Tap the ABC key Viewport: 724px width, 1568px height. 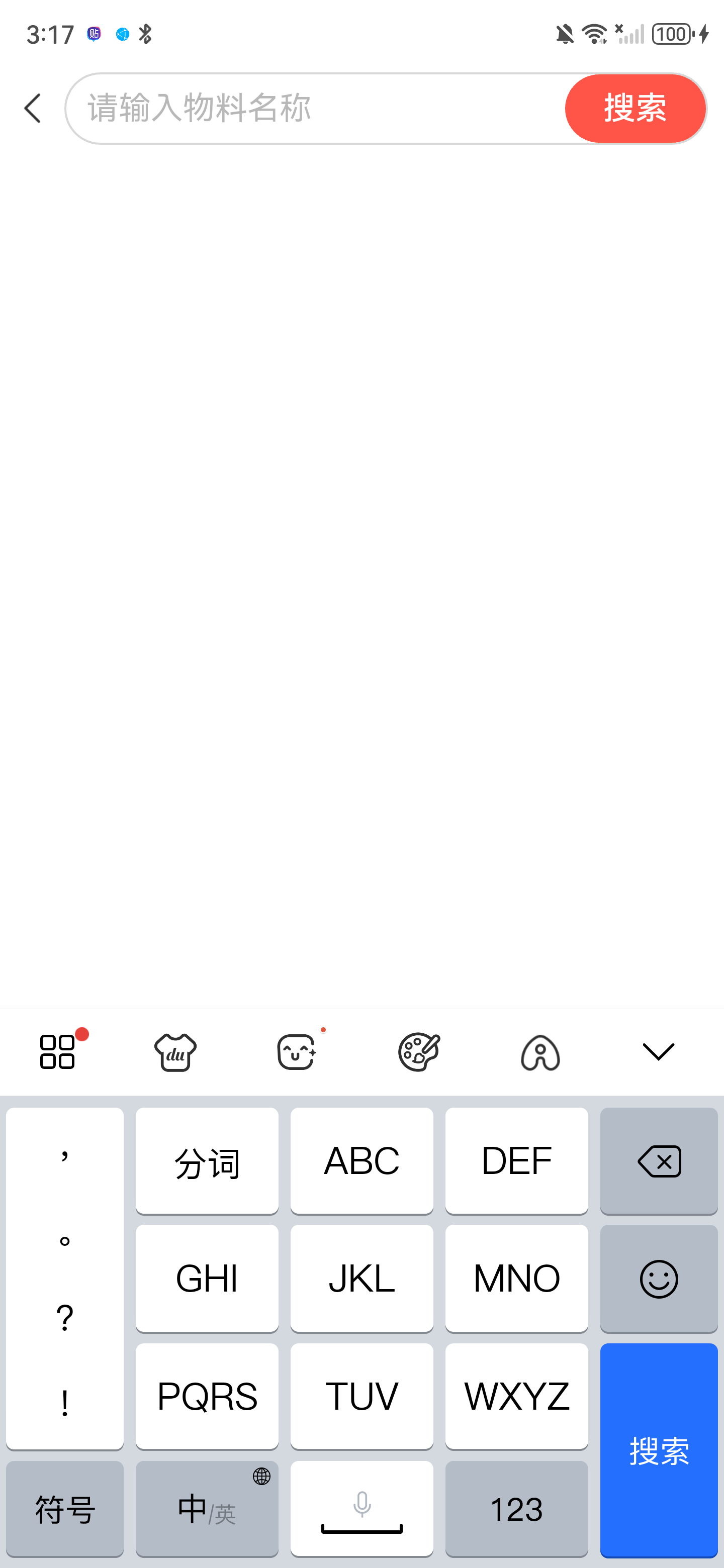pos(361,1161)
